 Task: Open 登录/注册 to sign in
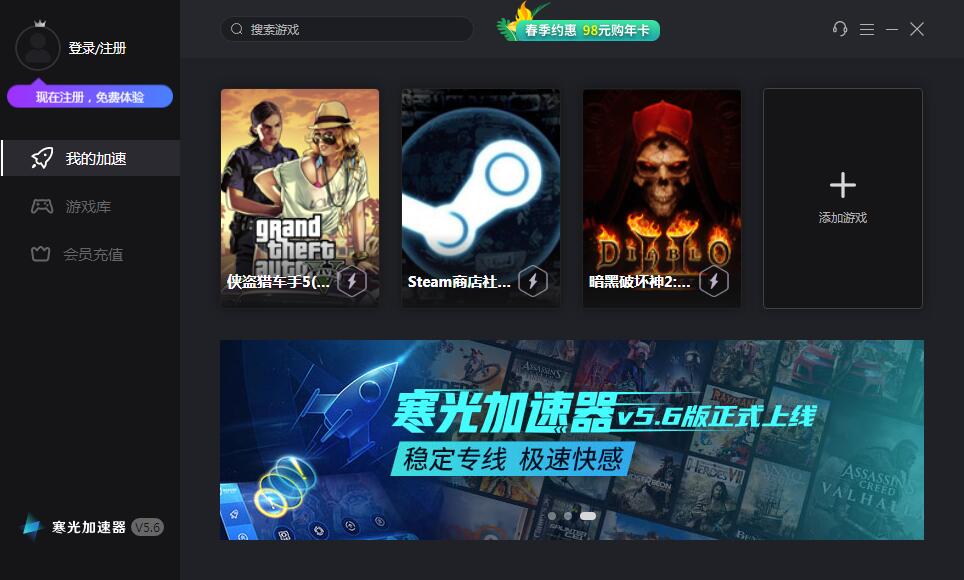tap(97, 48)
